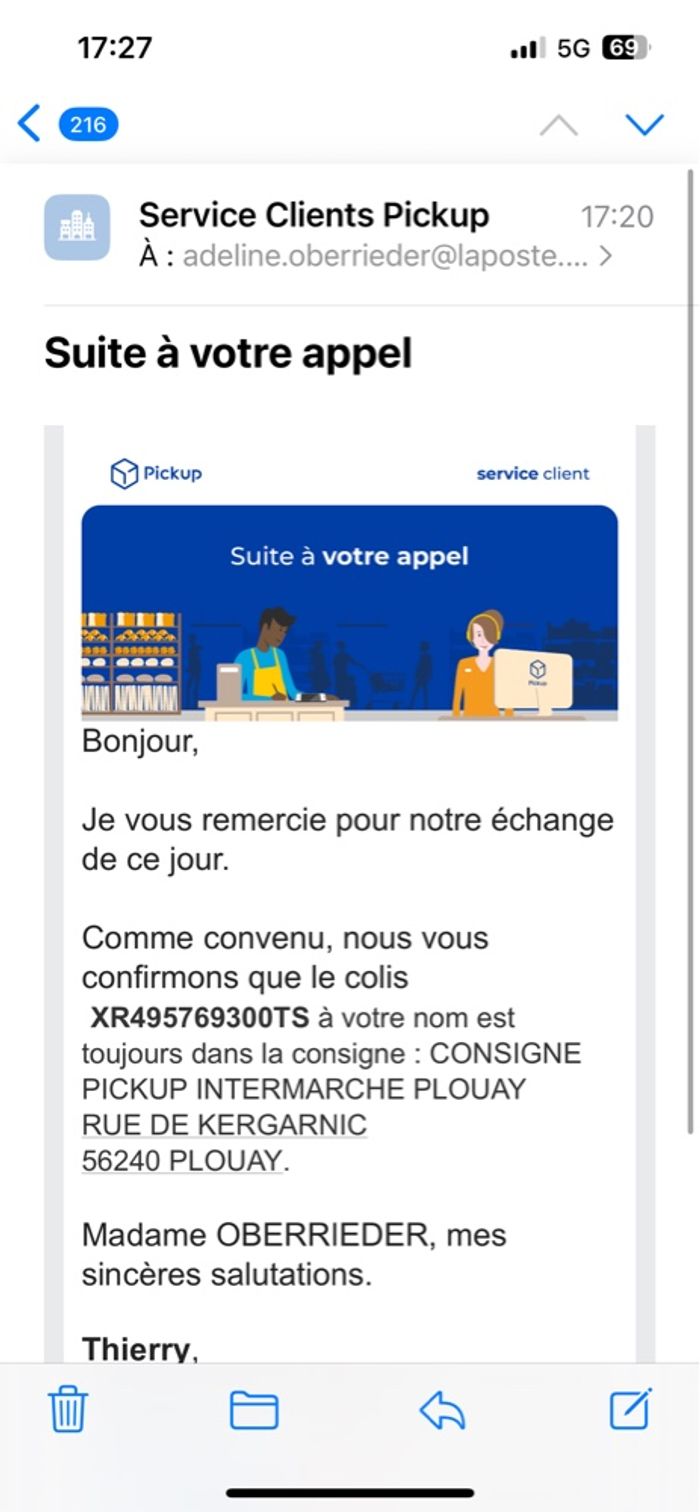Move this message to a folder
The height and width of the screenshot is (1512, 700).
tap(254, 1410)
